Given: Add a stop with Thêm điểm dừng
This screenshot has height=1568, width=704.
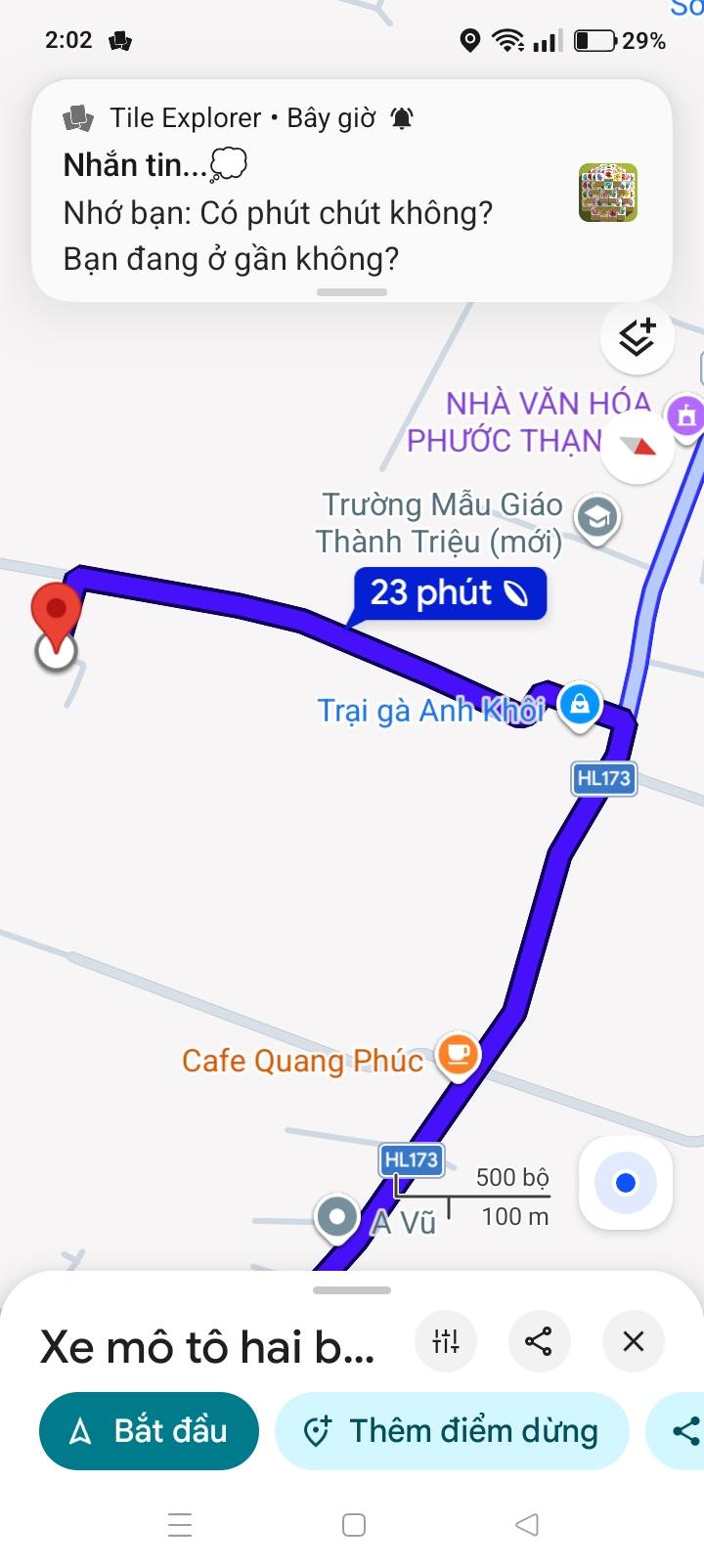Looking at the screenshot, I should (452, 1431).
